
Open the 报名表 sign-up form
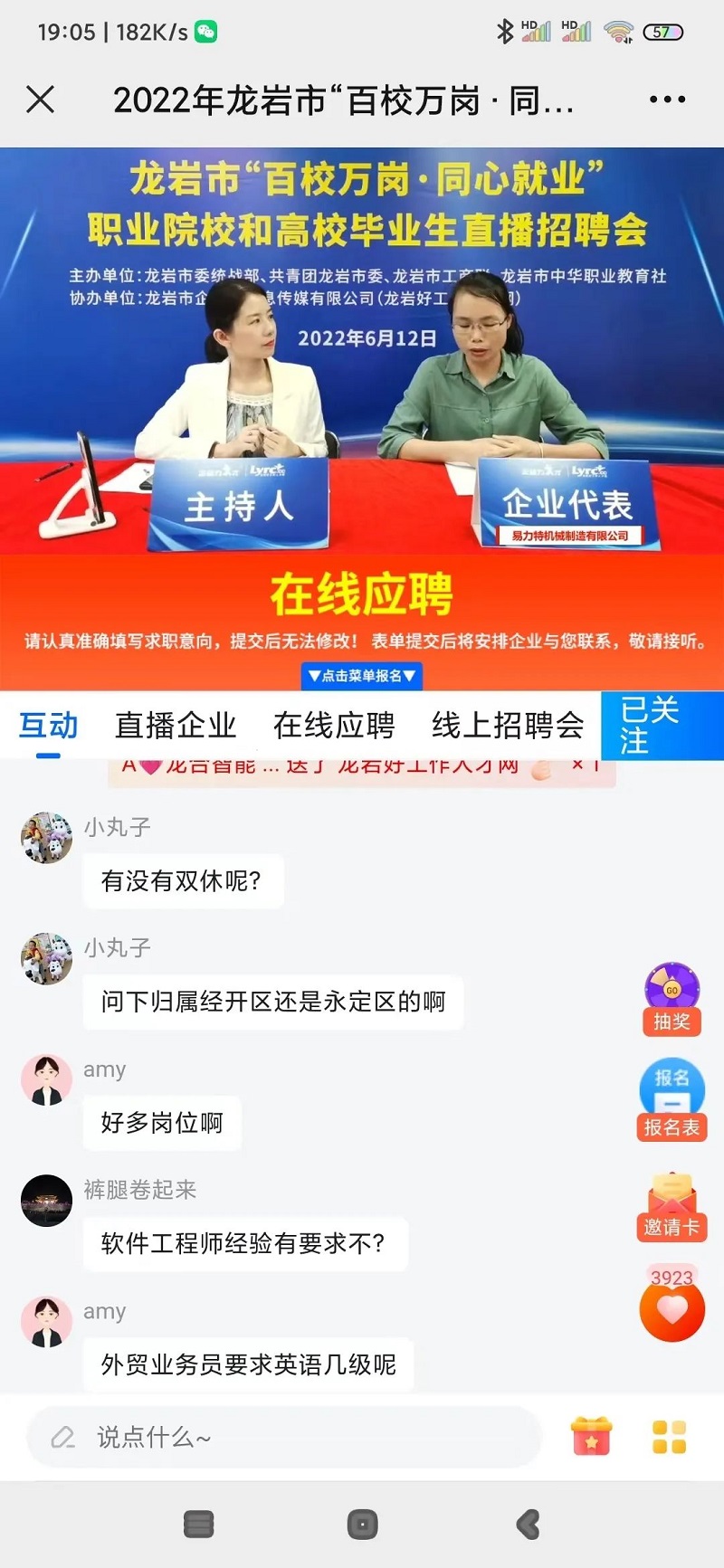pyautogui.click(x=672, y=1098)
